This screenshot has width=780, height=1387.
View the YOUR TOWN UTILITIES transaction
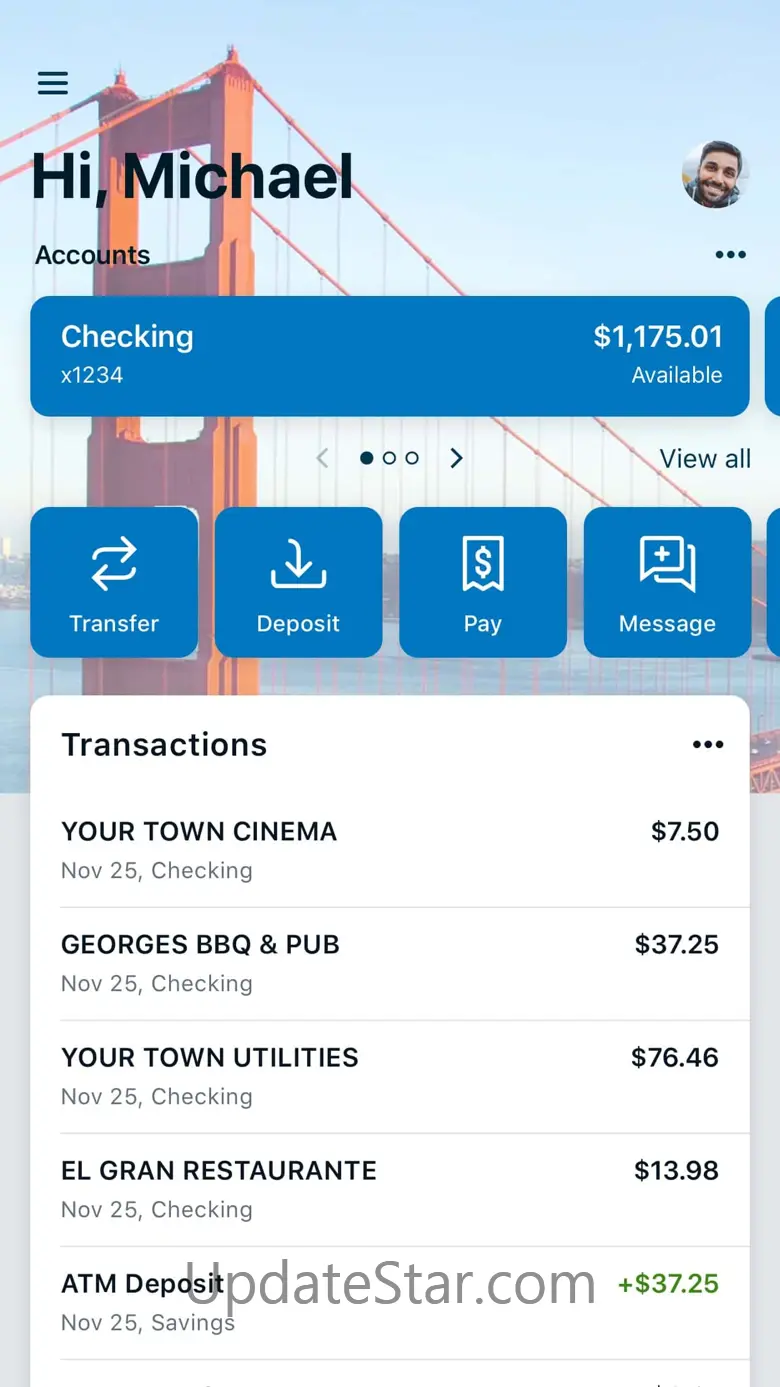390,1076
